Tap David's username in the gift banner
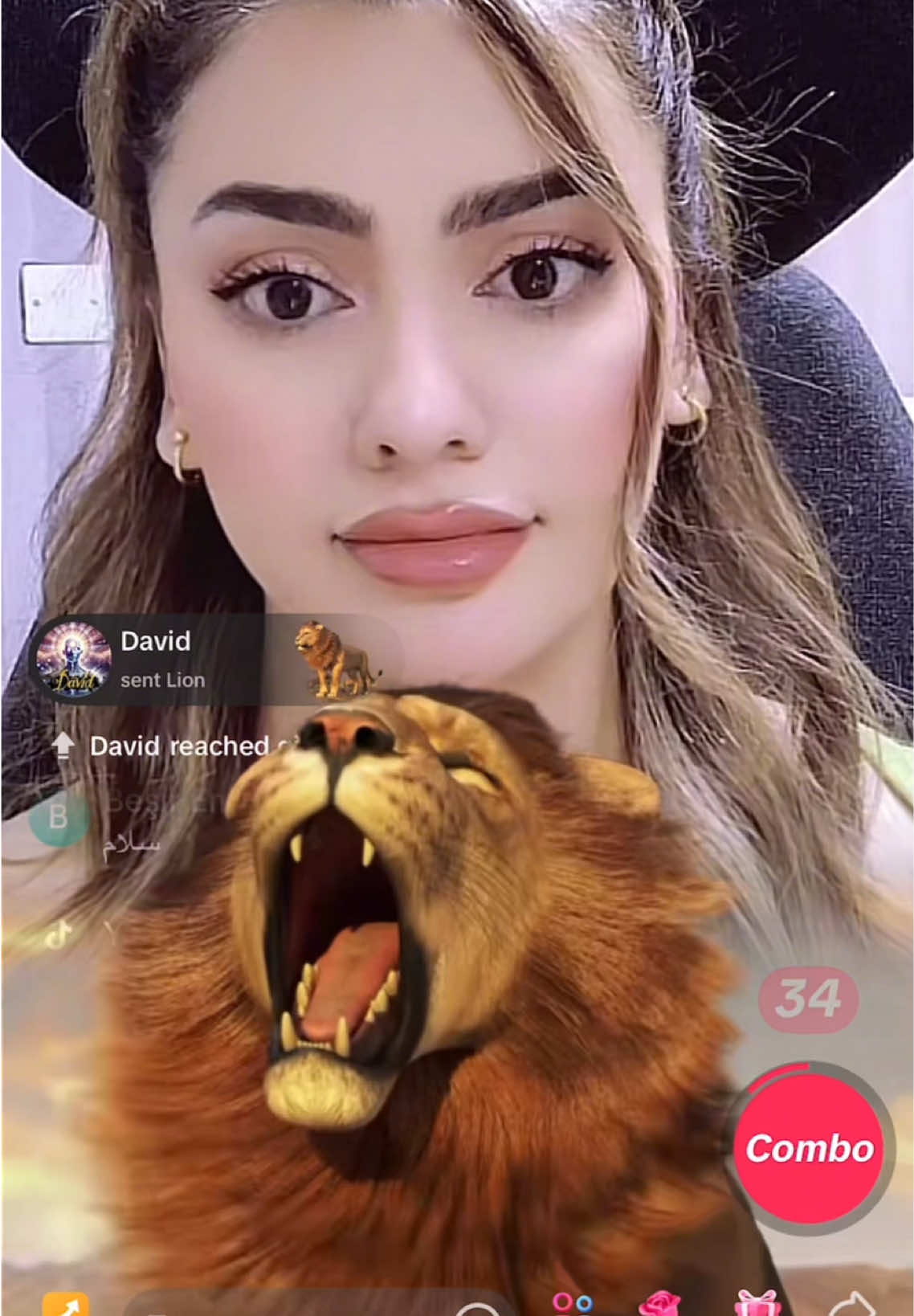The image size is (914, 1316). (x=156, y=642)
